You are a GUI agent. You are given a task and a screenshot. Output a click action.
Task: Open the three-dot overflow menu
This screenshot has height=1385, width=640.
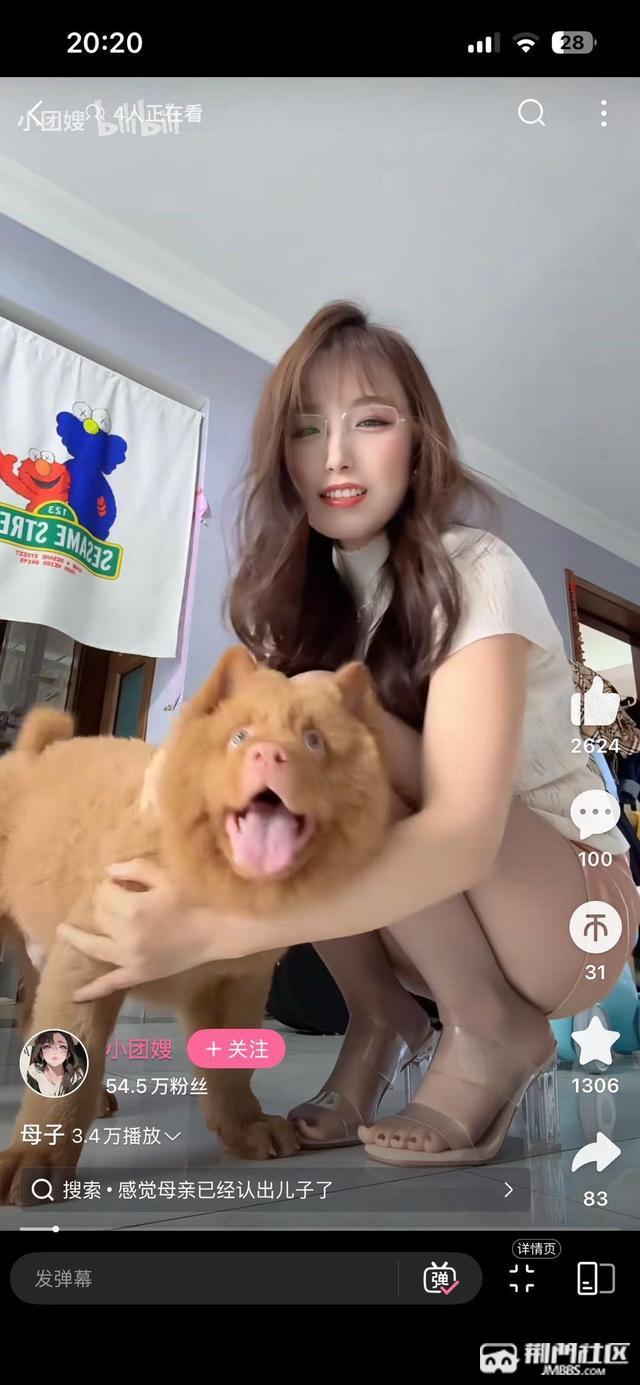pyautogui.click(x=603, y=113)
